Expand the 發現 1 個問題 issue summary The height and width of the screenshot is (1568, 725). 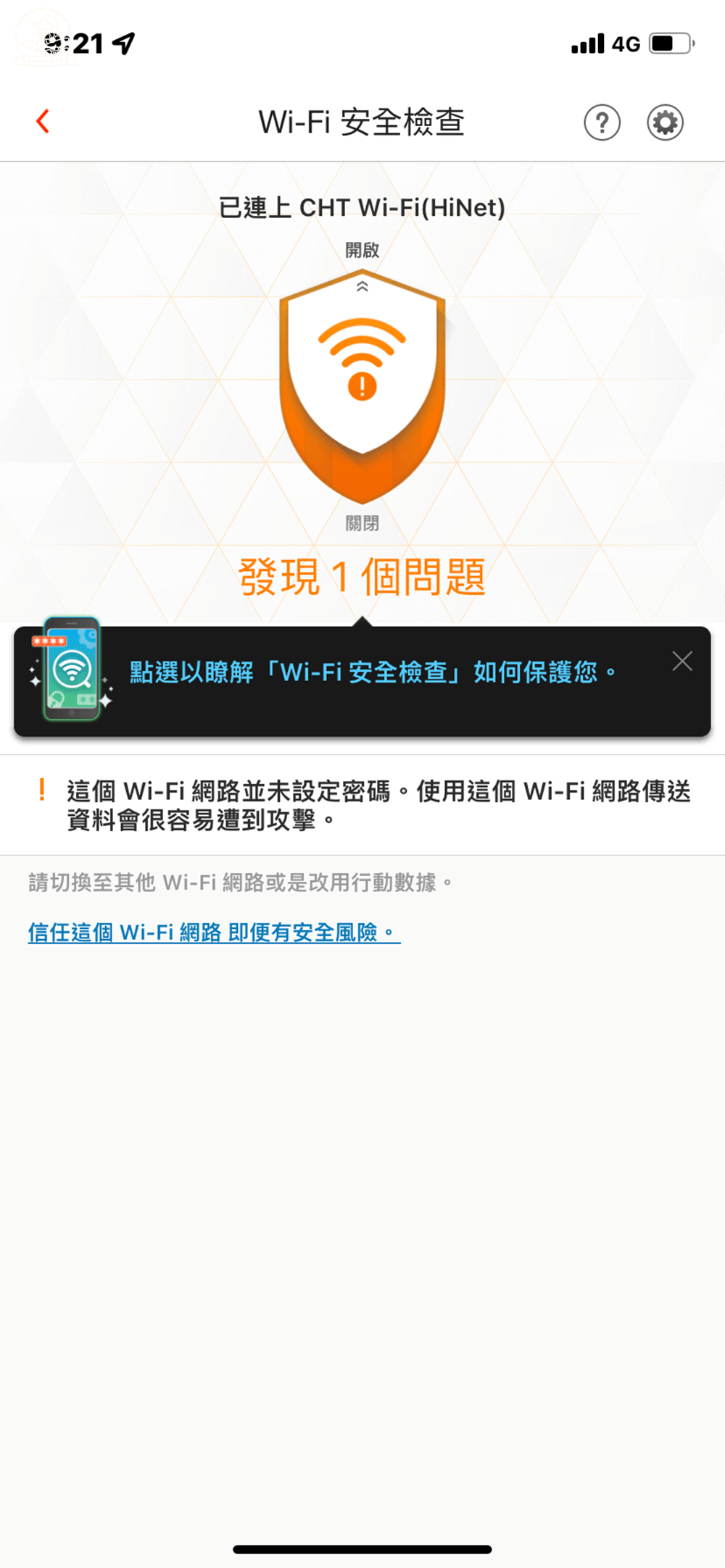click(x=362, y=576)
